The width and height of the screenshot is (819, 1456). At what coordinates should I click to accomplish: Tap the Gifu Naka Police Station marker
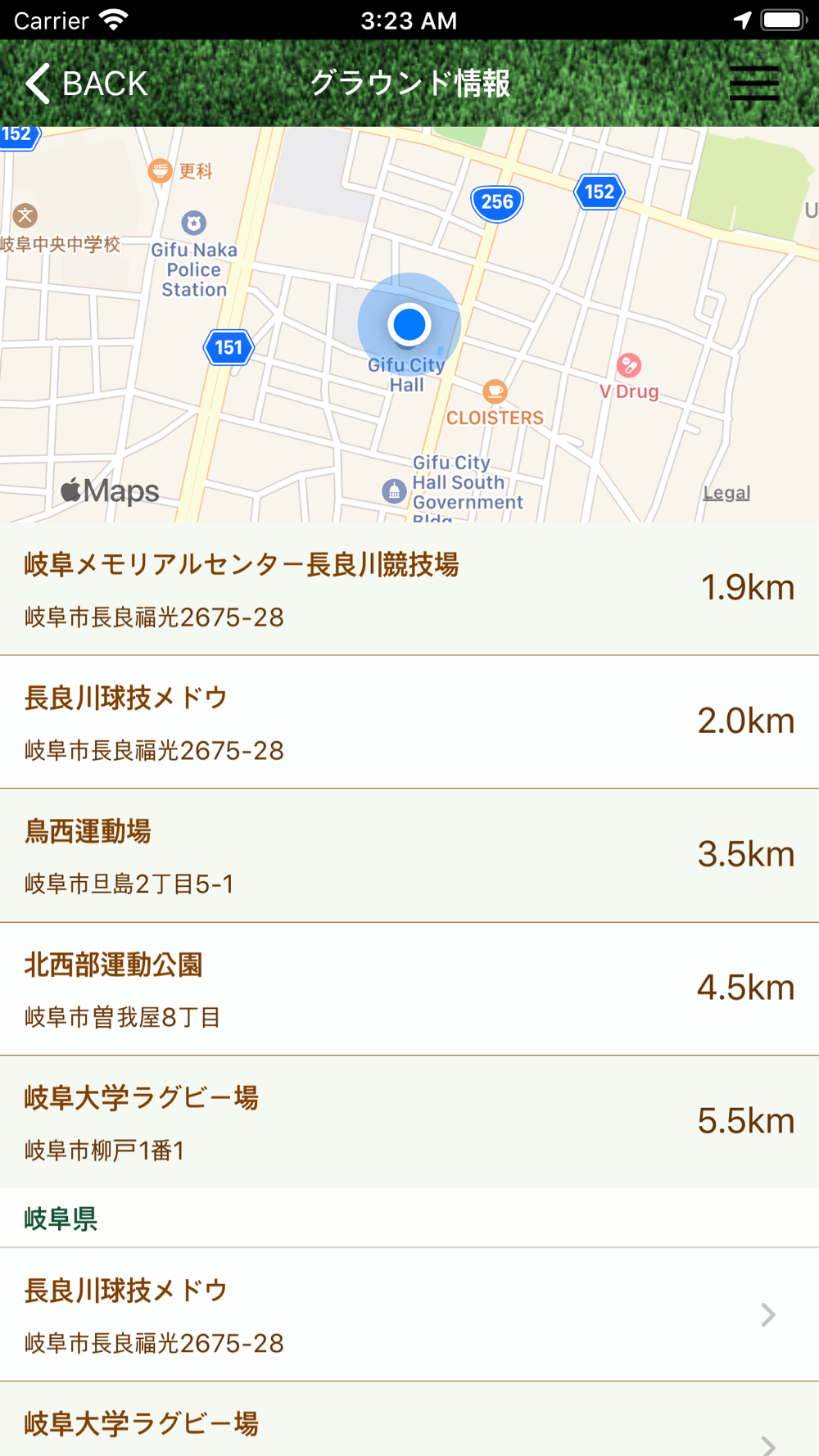pos(194,223)
